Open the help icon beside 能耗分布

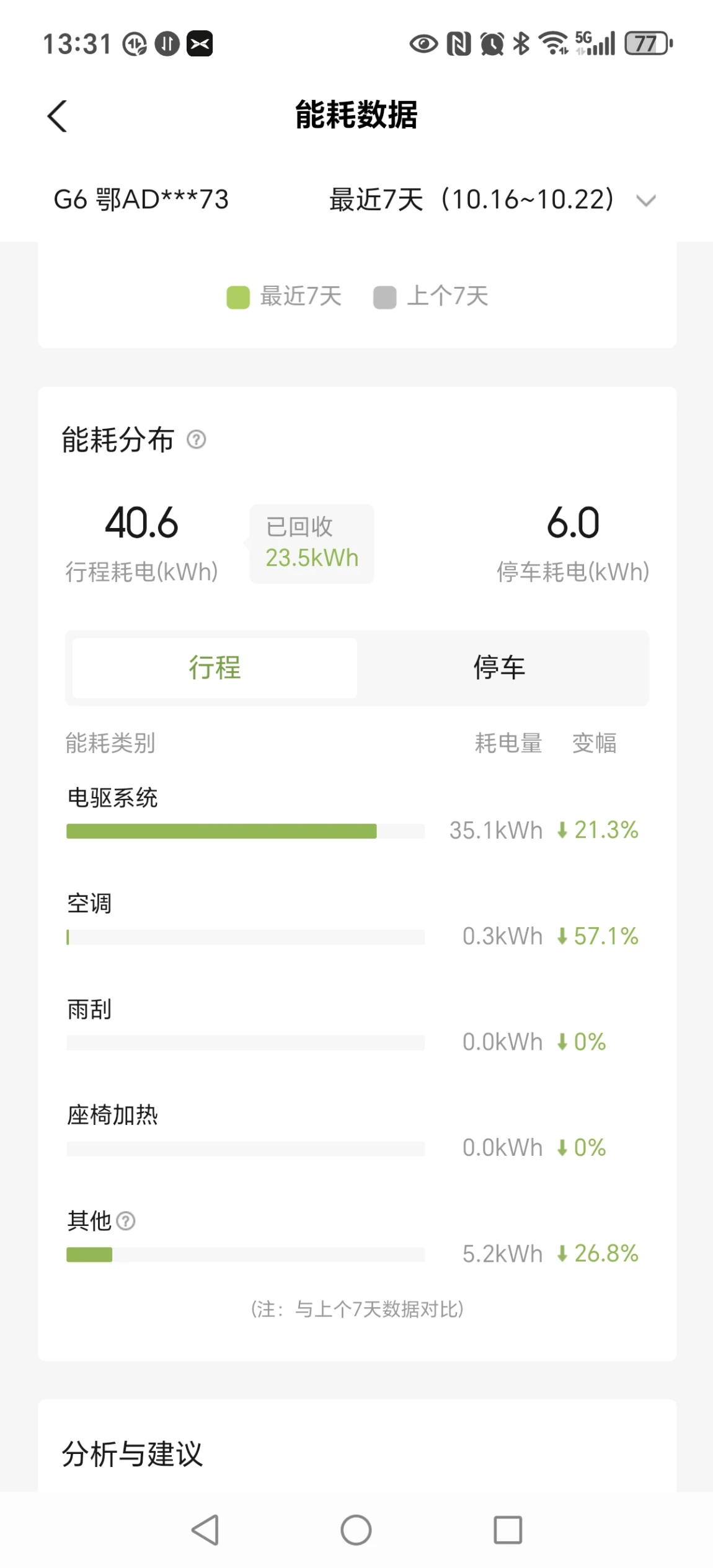(x=197, y=440)
